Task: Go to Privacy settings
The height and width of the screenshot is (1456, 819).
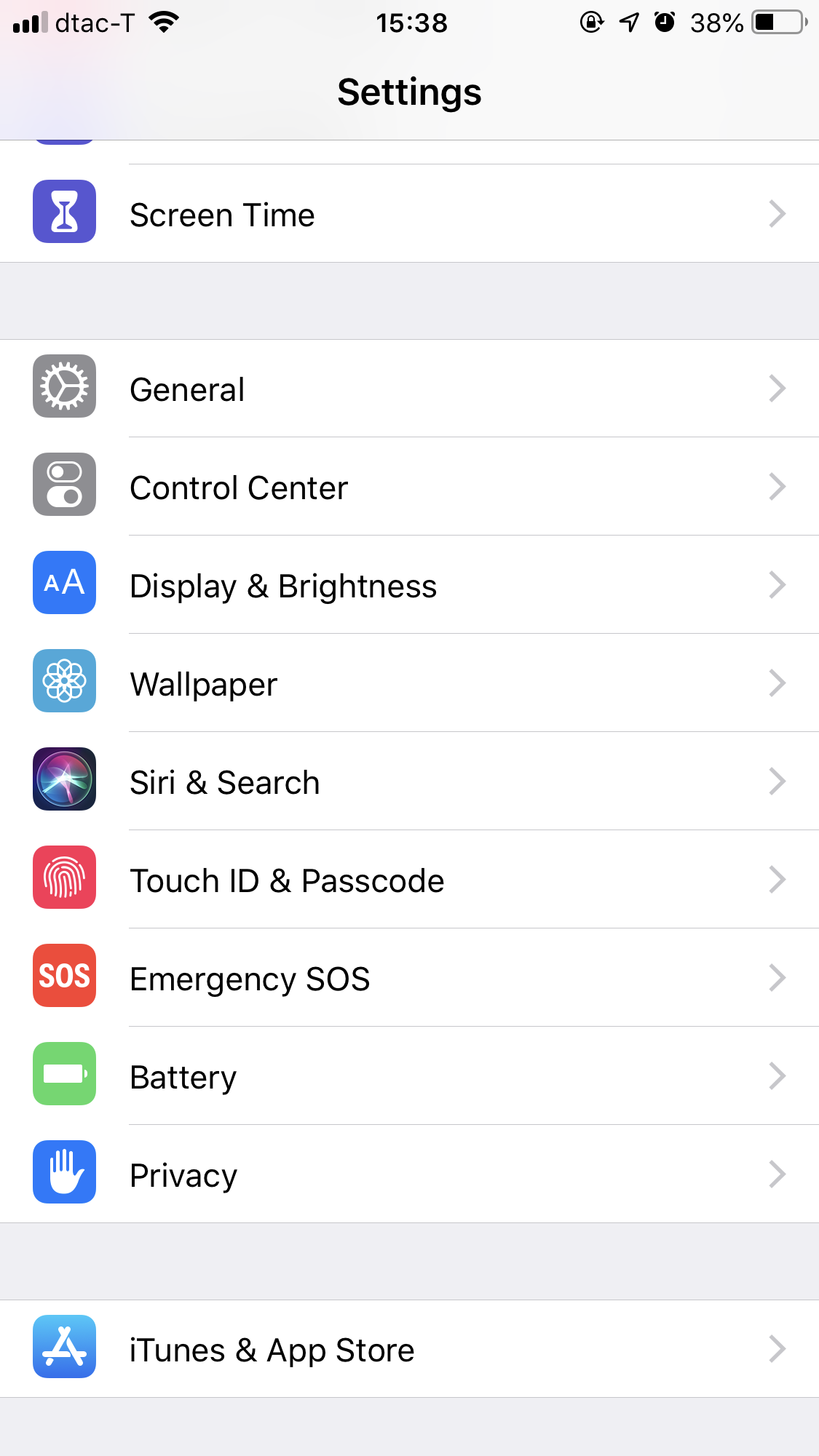Action: point(409,1175)
